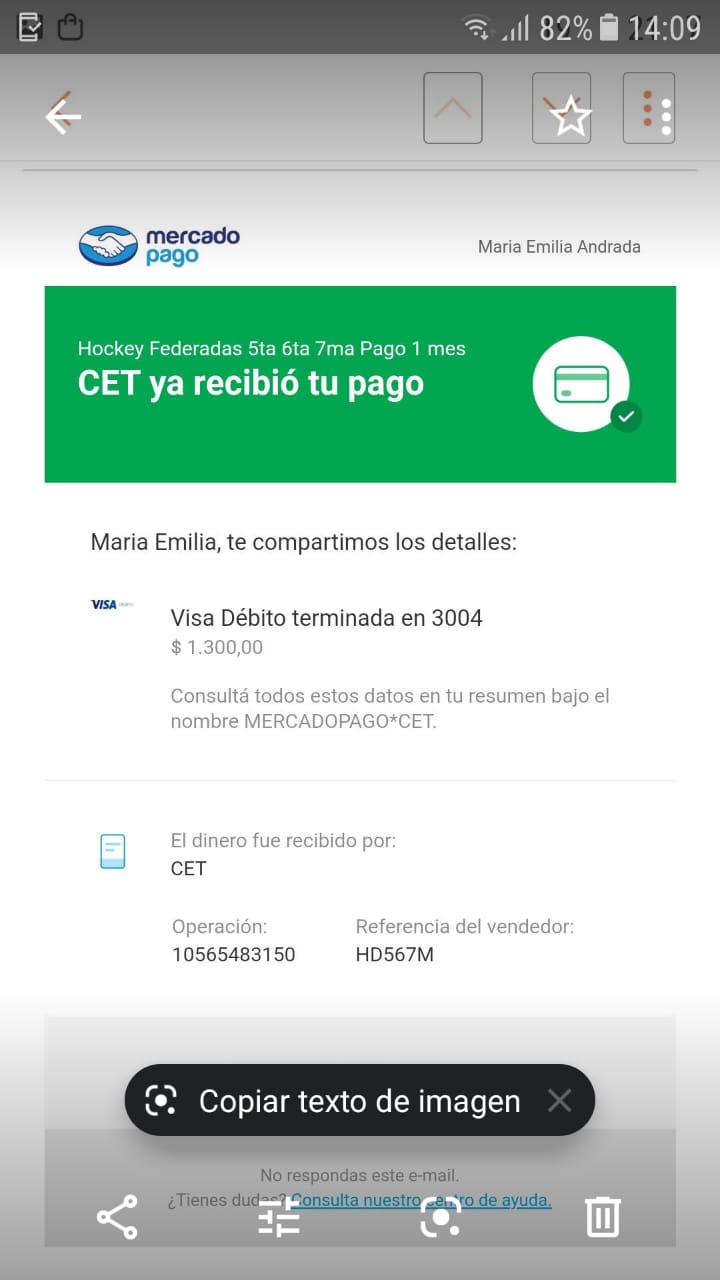720x1280 pixels.
Task: Share this image
Action: tap(117, 1217)
